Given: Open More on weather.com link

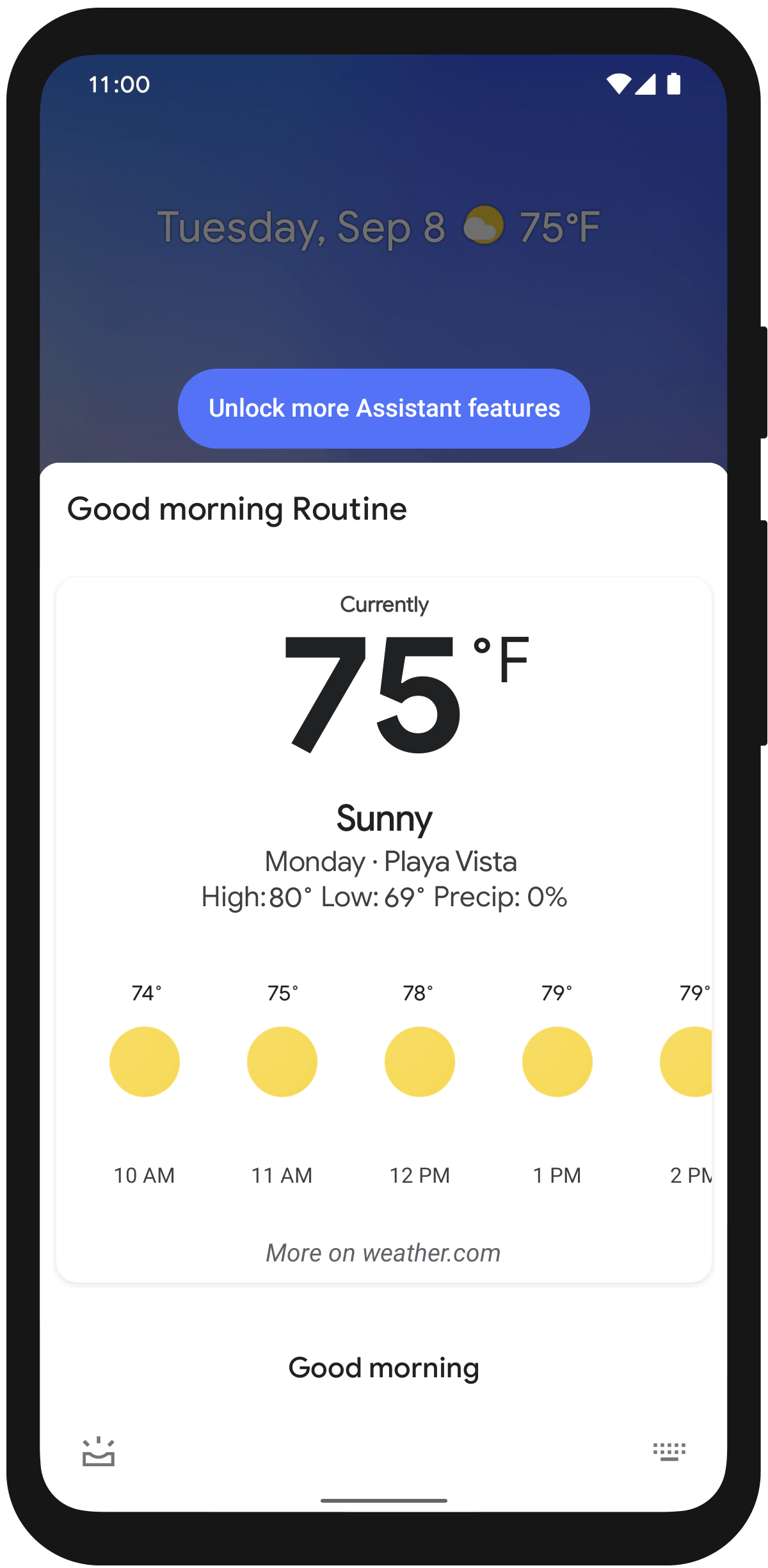Looking at the screenshot, I should pos(383,1252).
